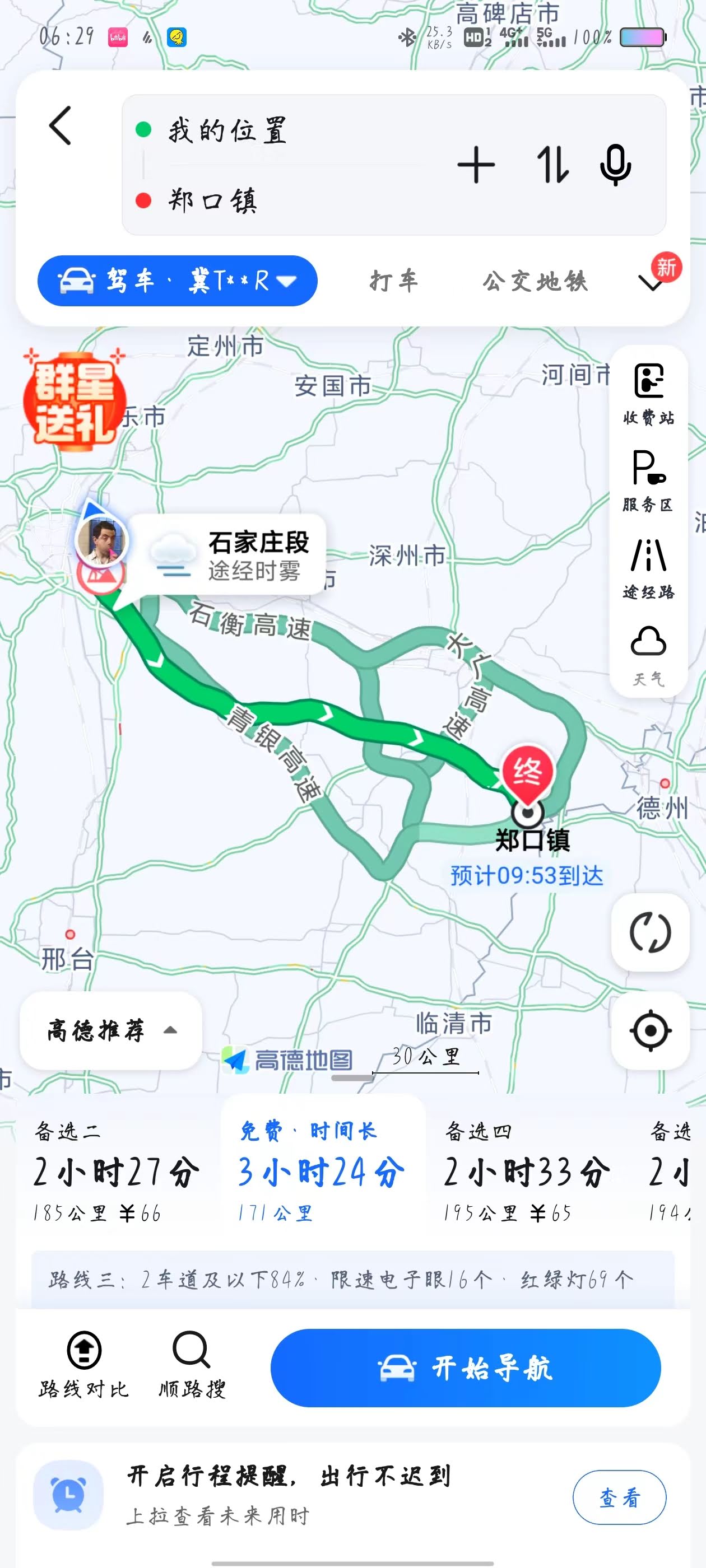Open via-roads panel with 途经路 icon
The height and width of the screenshot is (1568, 706).
pos(648,563)
